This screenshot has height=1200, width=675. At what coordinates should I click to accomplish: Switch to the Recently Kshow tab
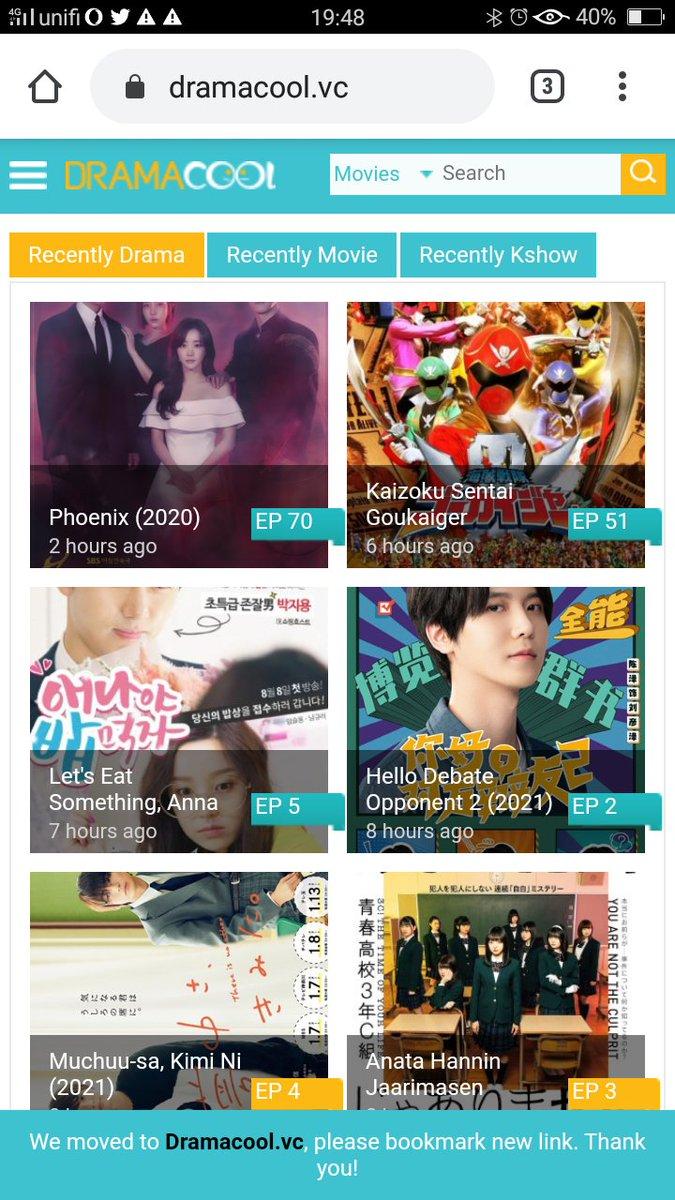(x=497, y=255)
